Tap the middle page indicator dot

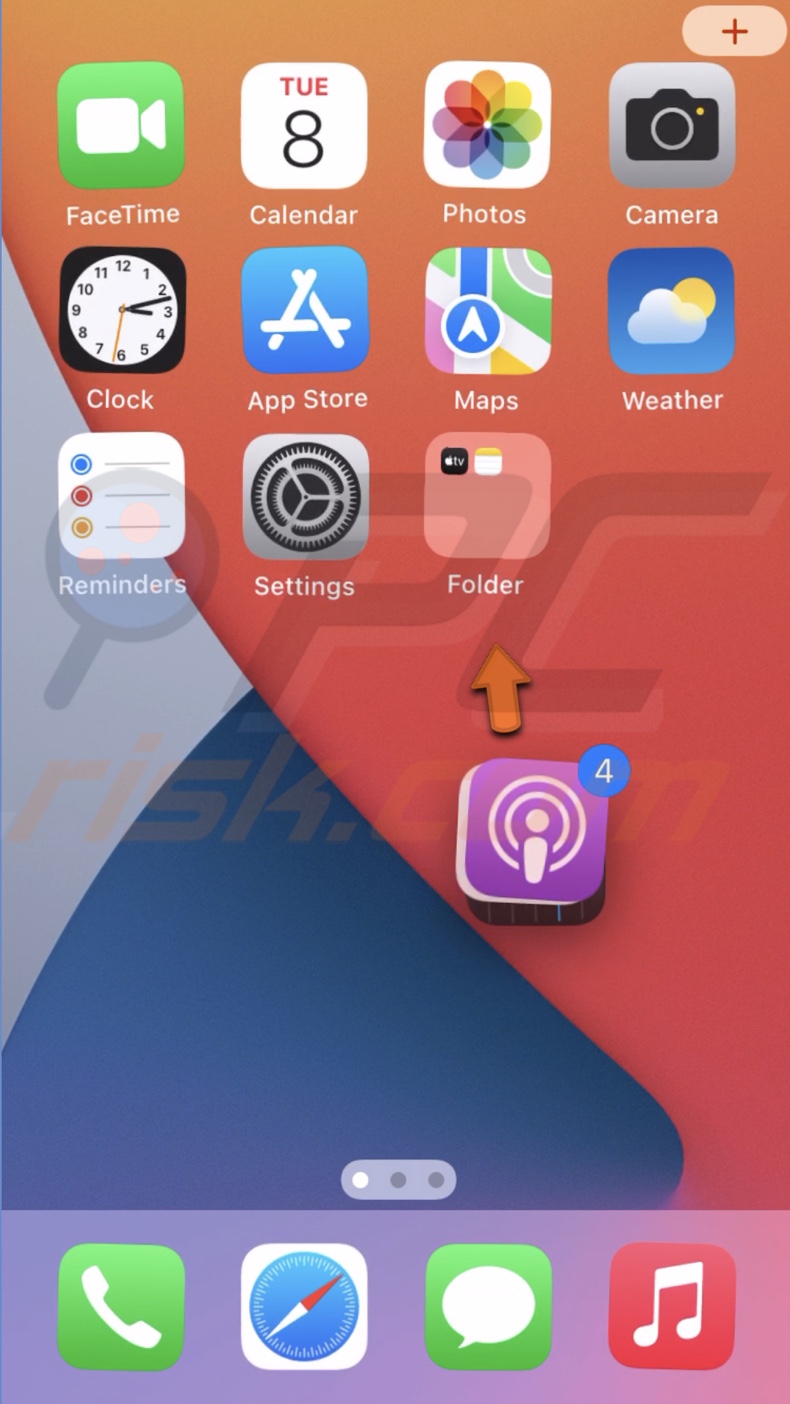pos(398,1179)
